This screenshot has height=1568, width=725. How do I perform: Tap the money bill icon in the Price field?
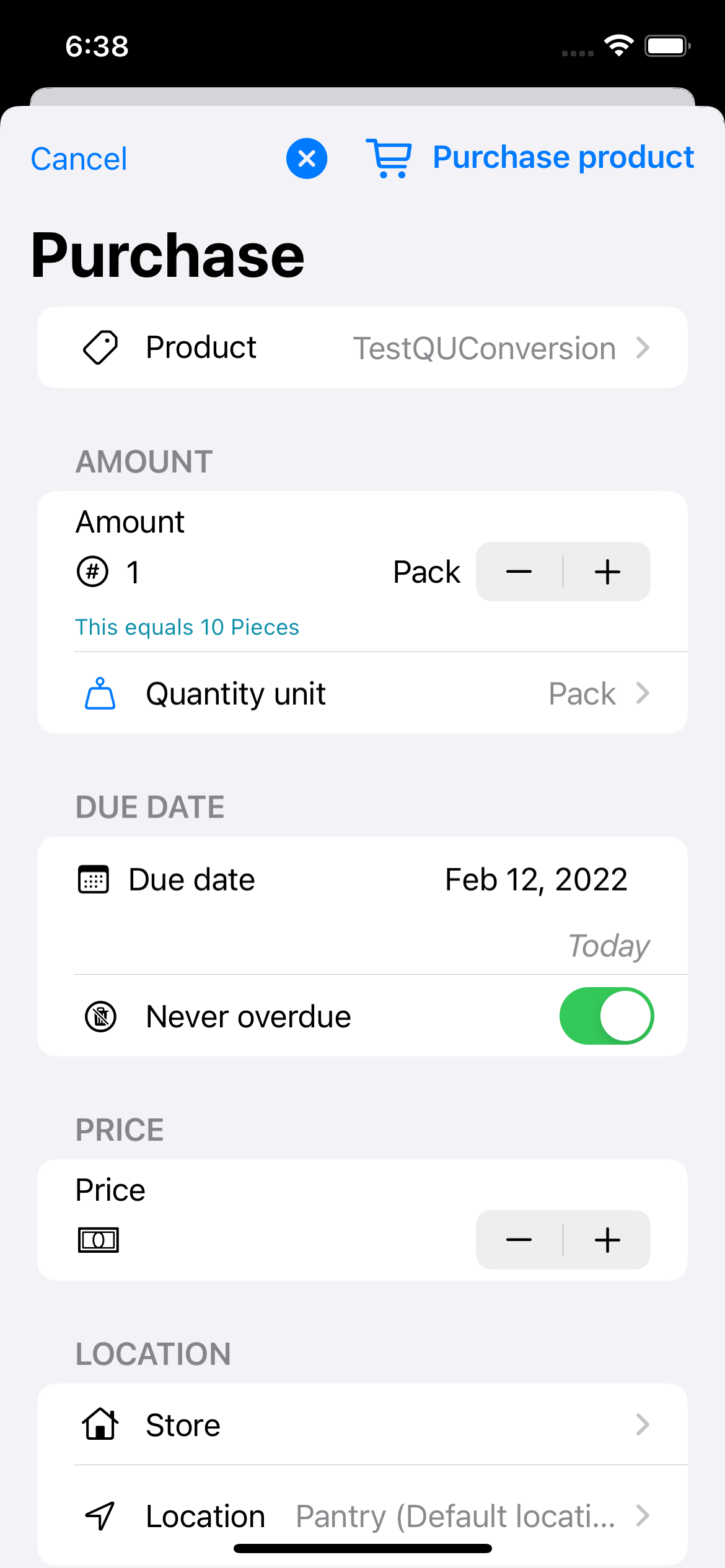click(98, 1240)
